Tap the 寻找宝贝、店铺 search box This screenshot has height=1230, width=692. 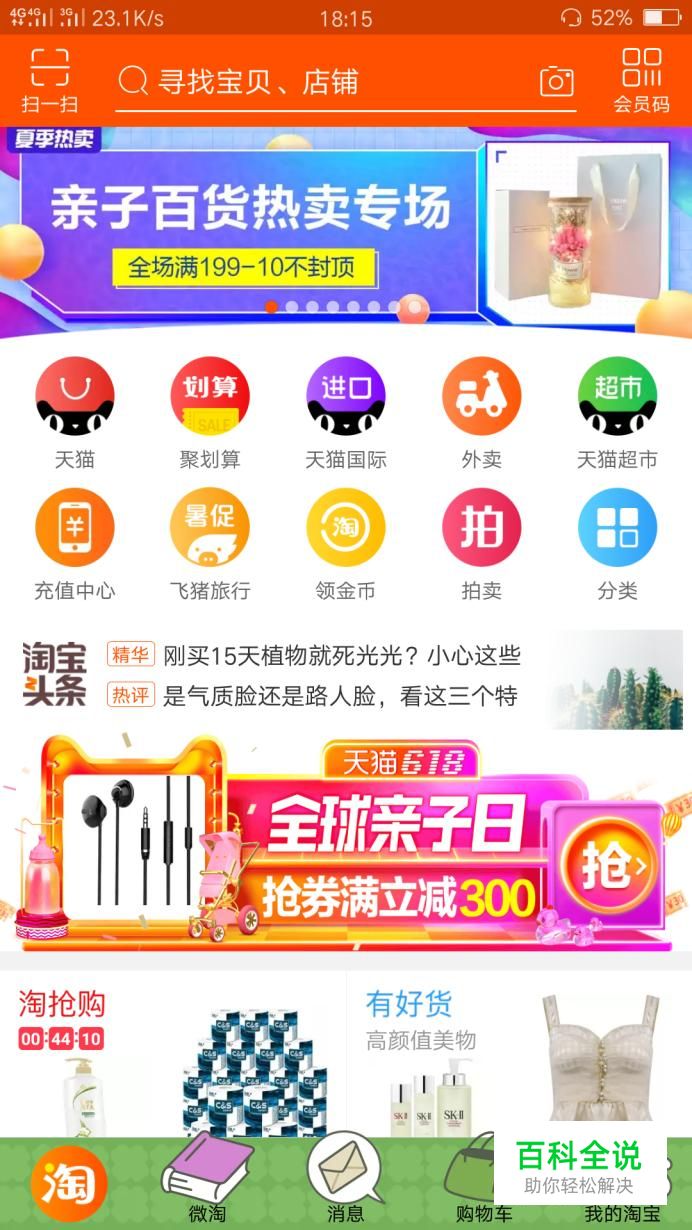pyautogui.click(x=320, y=82)
